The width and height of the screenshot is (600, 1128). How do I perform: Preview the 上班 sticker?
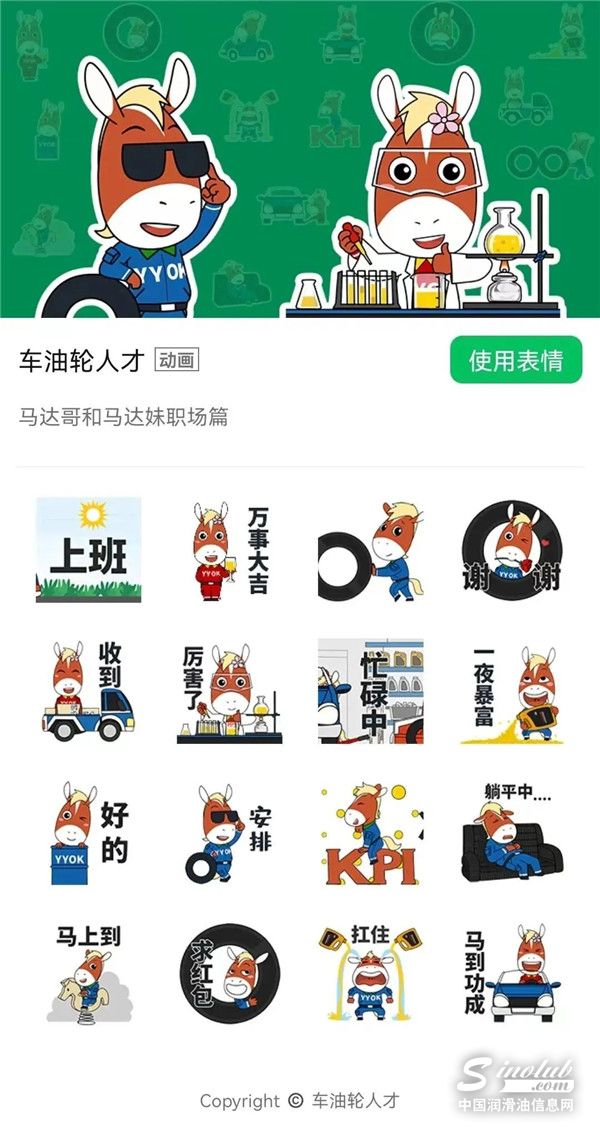click(88, 550)
